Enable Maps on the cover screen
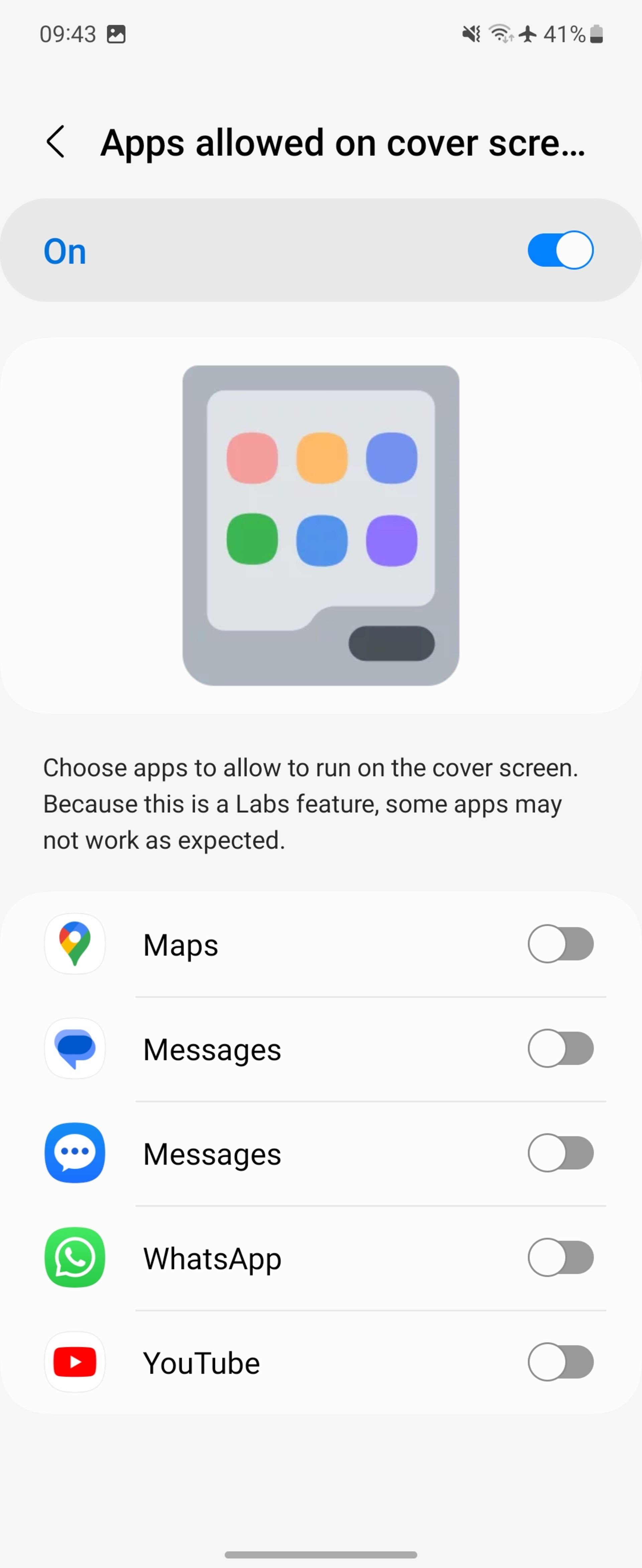 (560, 944)
